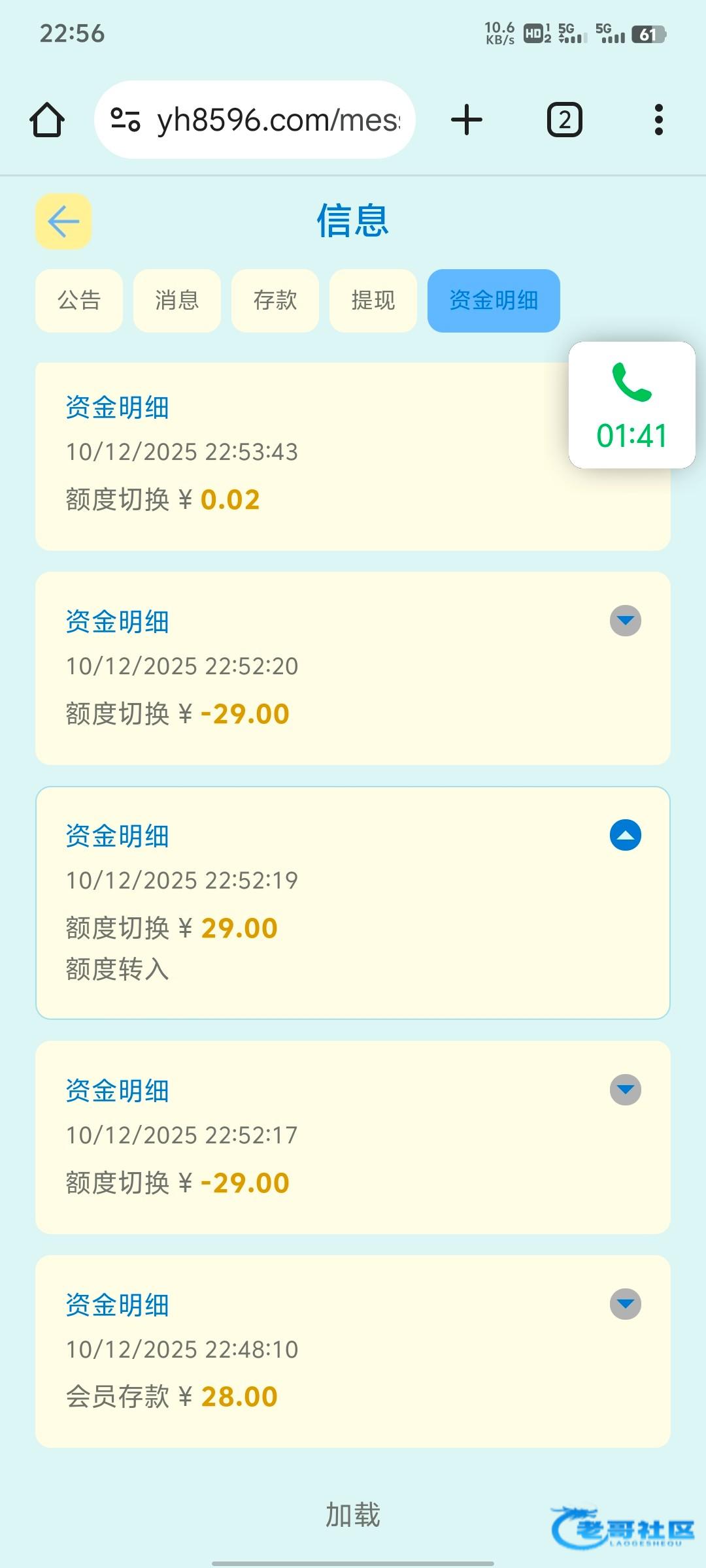
Task: Open the browser home page
Action: [47, 120]
